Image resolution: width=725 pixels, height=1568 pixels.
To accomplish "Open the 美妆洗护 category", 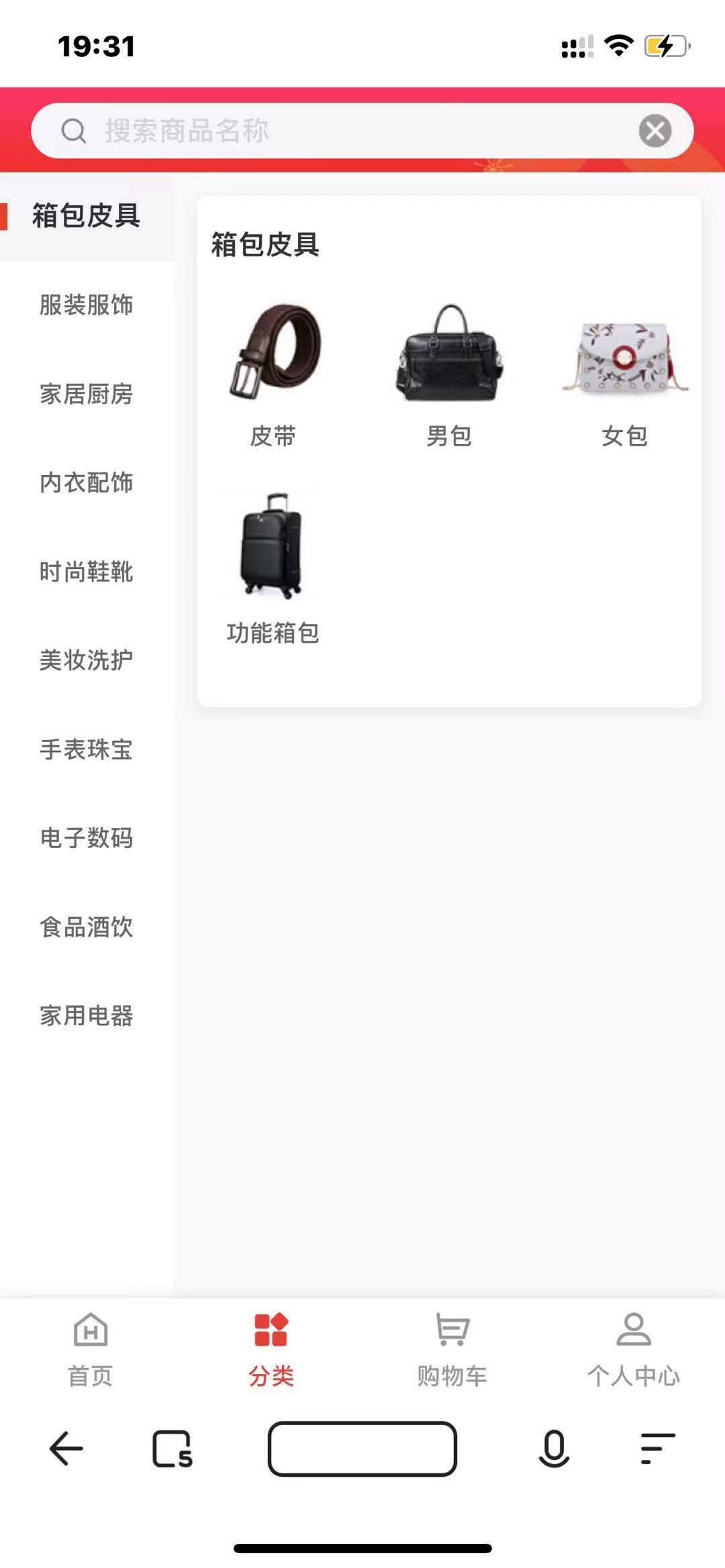I will (x=87, y=660).
